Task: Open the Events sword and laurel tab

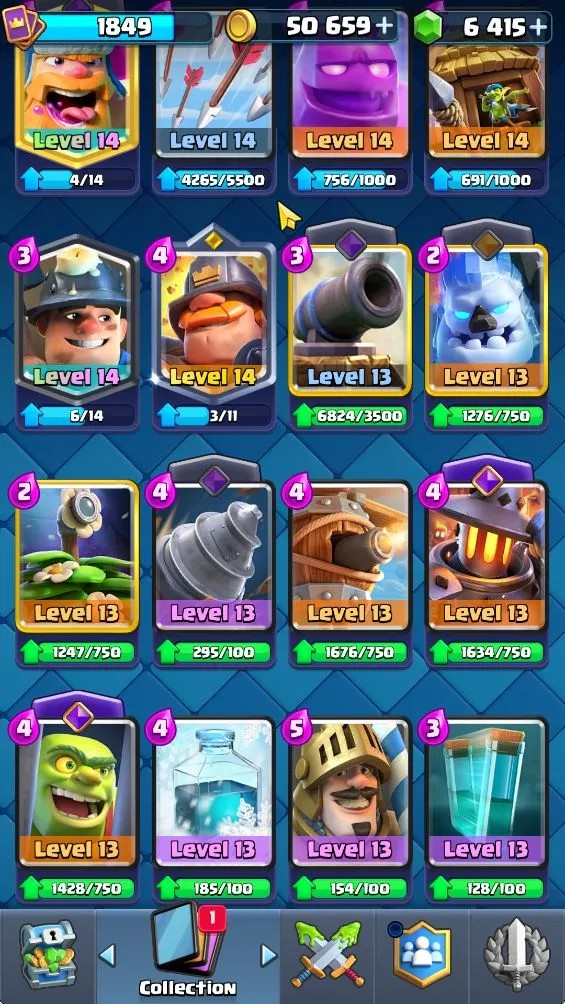Action: click(516, 954)
